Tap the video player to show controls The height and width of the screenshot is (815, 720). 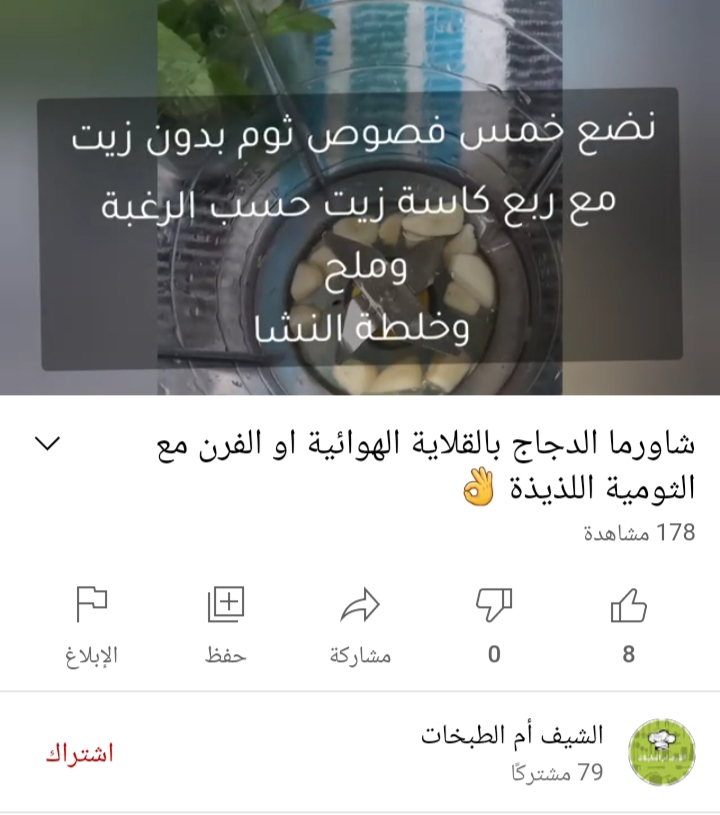tap(360, 198)
